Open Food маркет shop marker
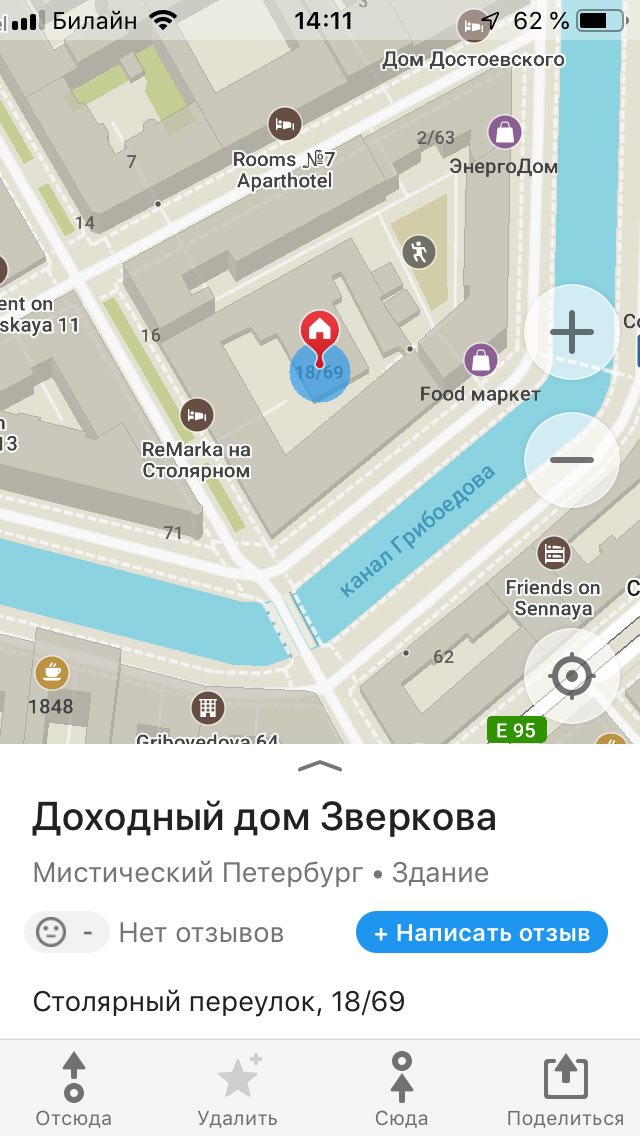 [x=481, y=360]
